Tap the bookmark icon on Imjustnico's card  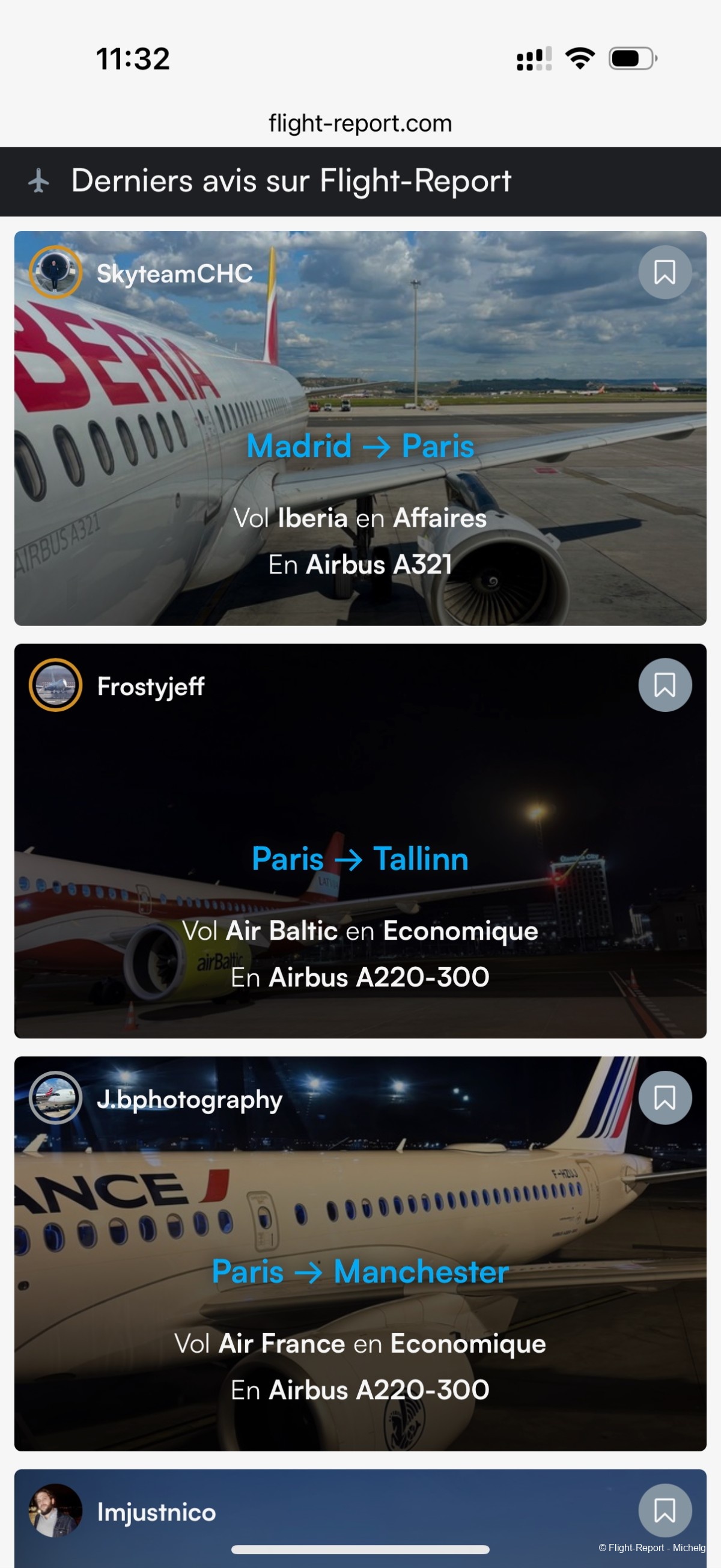click(665, 1510)
